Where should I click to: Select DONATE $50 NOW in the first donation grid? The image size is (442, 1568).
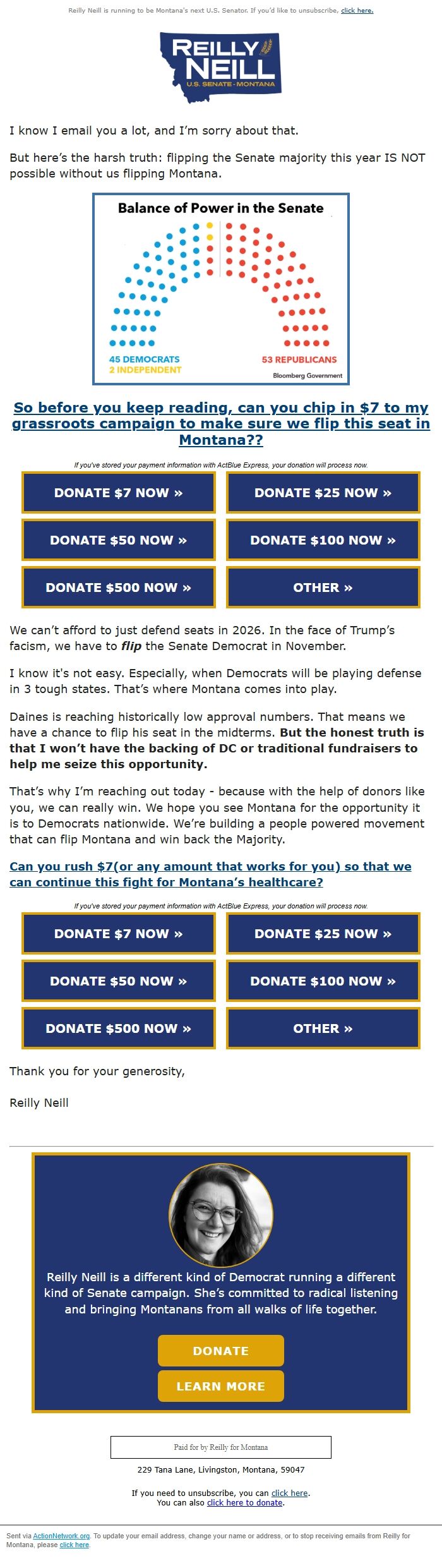pyautogui.click(x=118, y=540)
